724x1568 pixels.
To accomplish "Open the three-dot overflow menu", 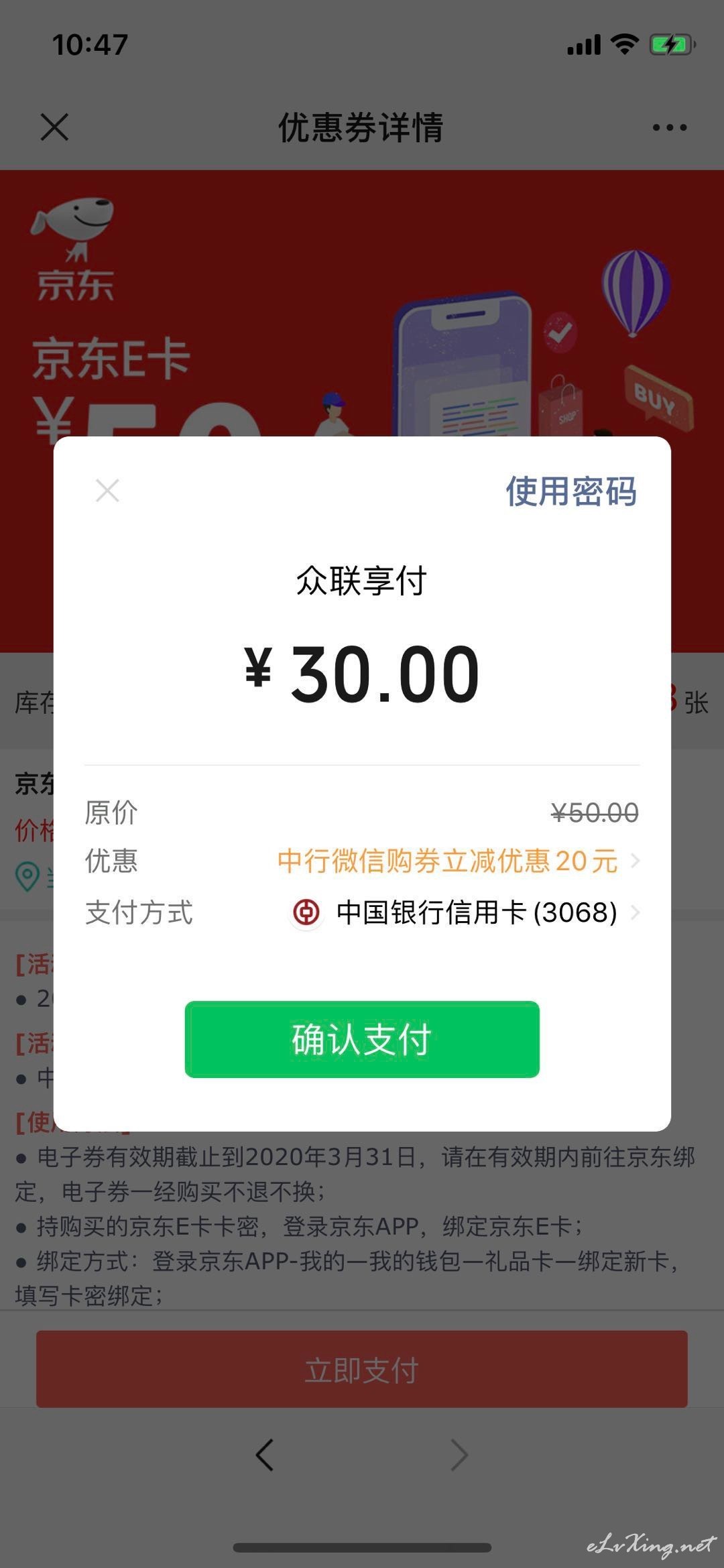I will pos(670,127).
